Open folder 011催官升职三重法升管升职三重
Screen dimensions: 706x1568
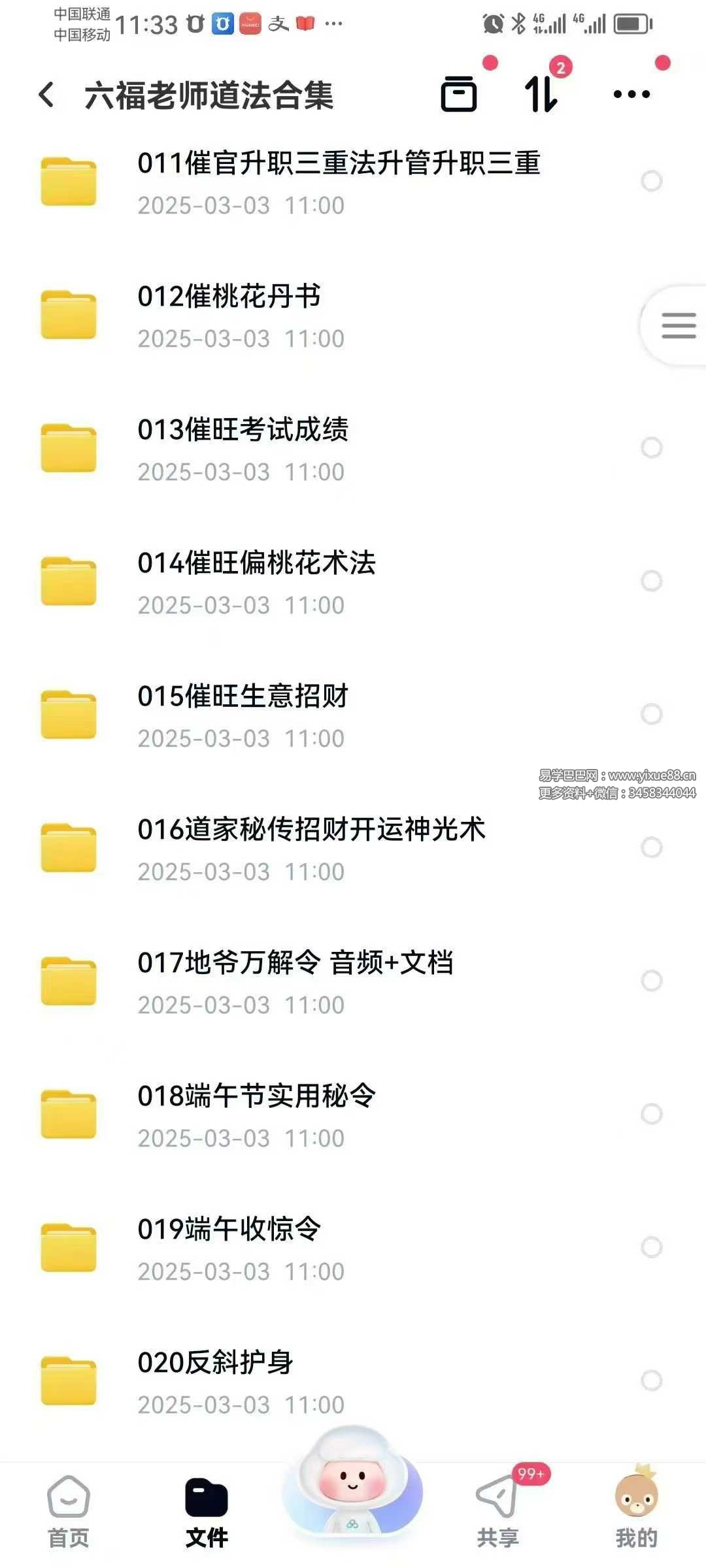[x=338, y=181]
